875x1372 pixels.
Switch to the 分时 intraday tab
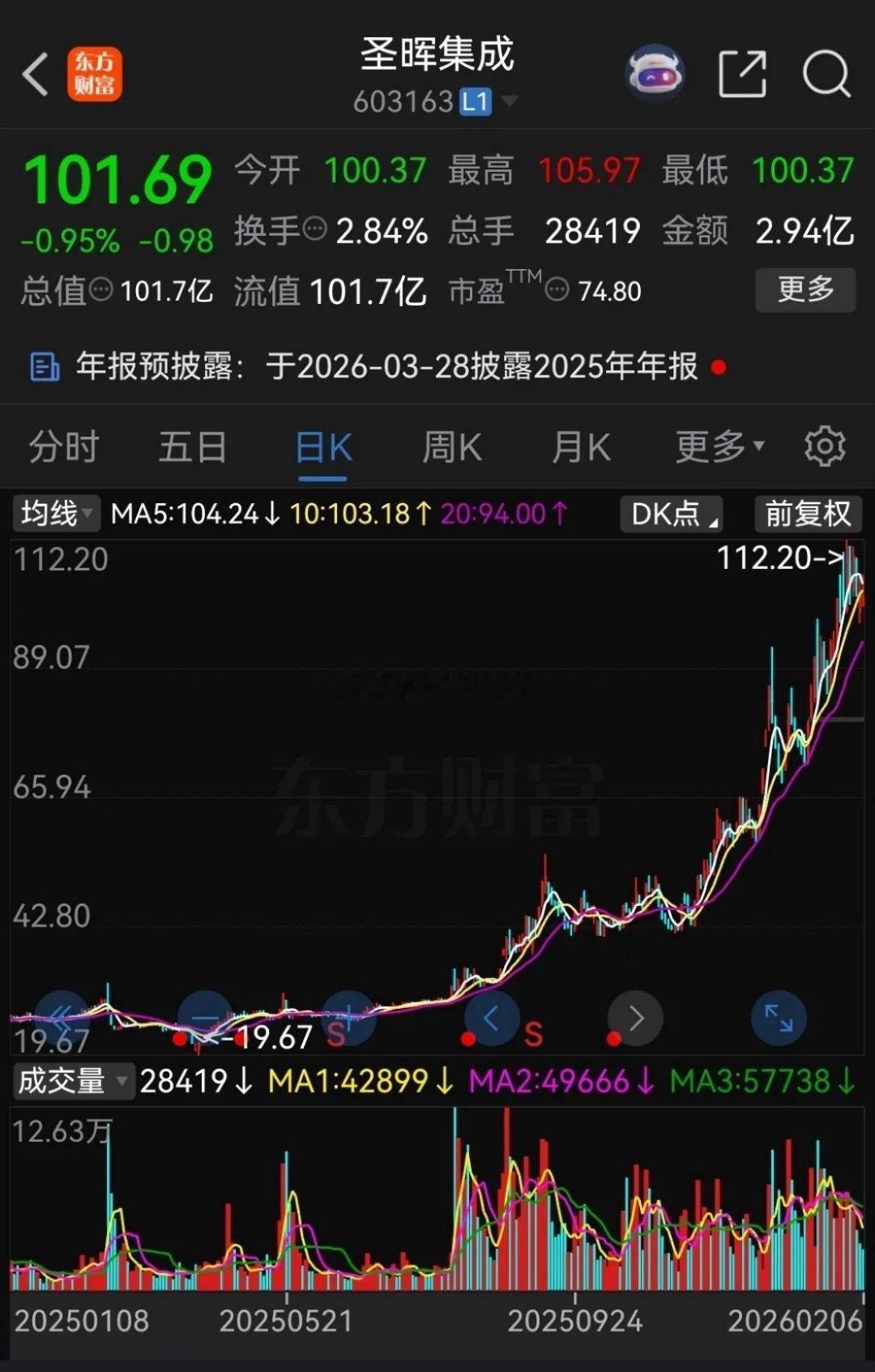point(65,445)
